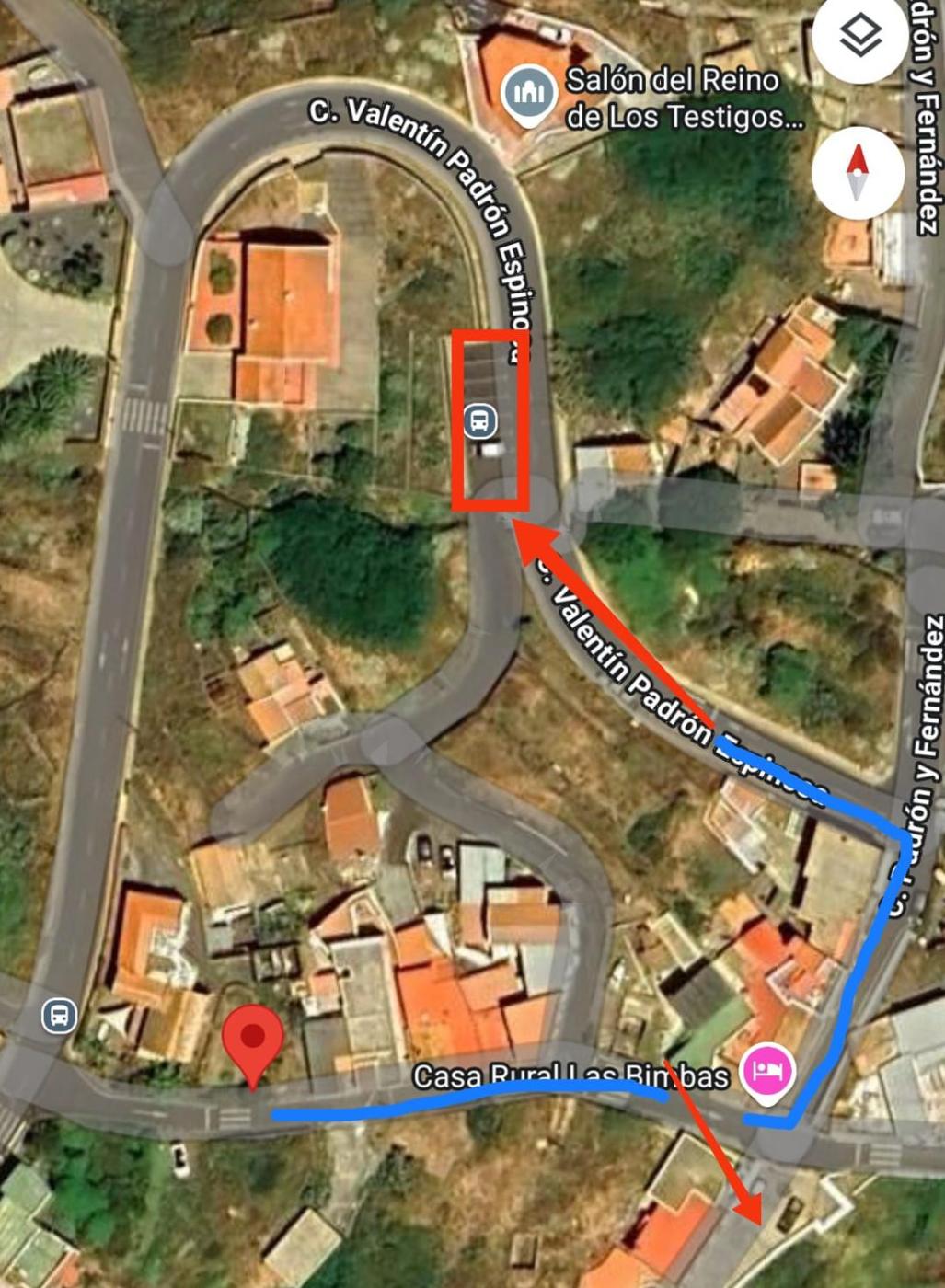945x1288 pixels.
Task: Open Salón del Reino de Los Testigos place
Action: pos(529,93)
